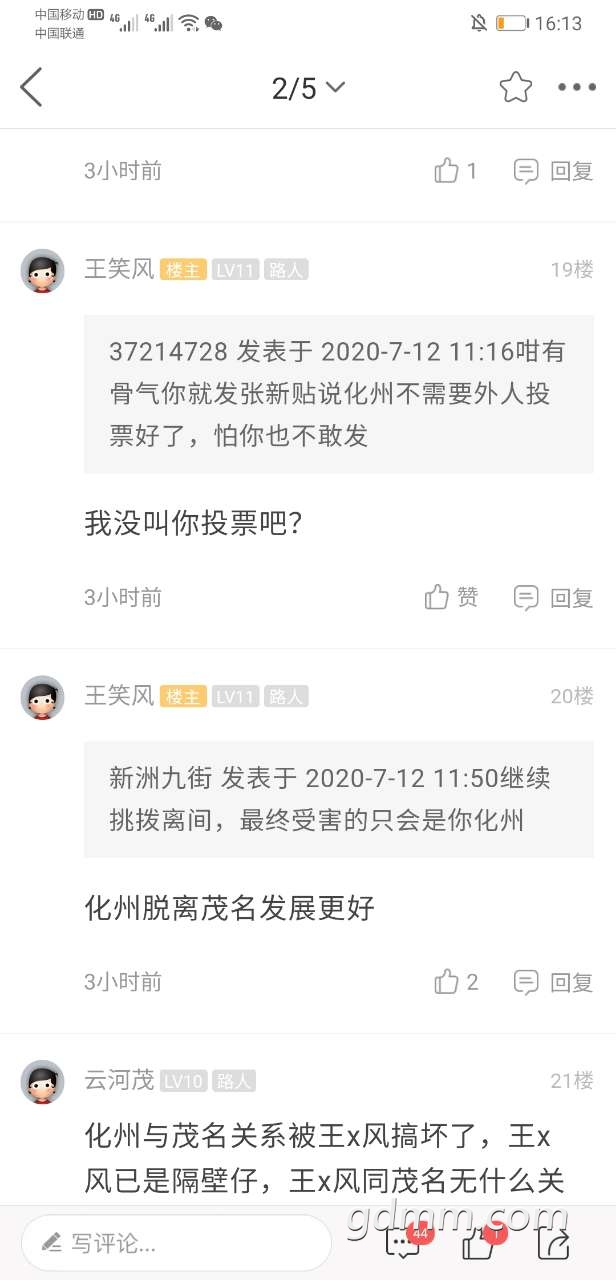This screenshot has width=616, height=1280.
Task: Open the three-dot overflow menu
Action: click(x=577, y=88)
